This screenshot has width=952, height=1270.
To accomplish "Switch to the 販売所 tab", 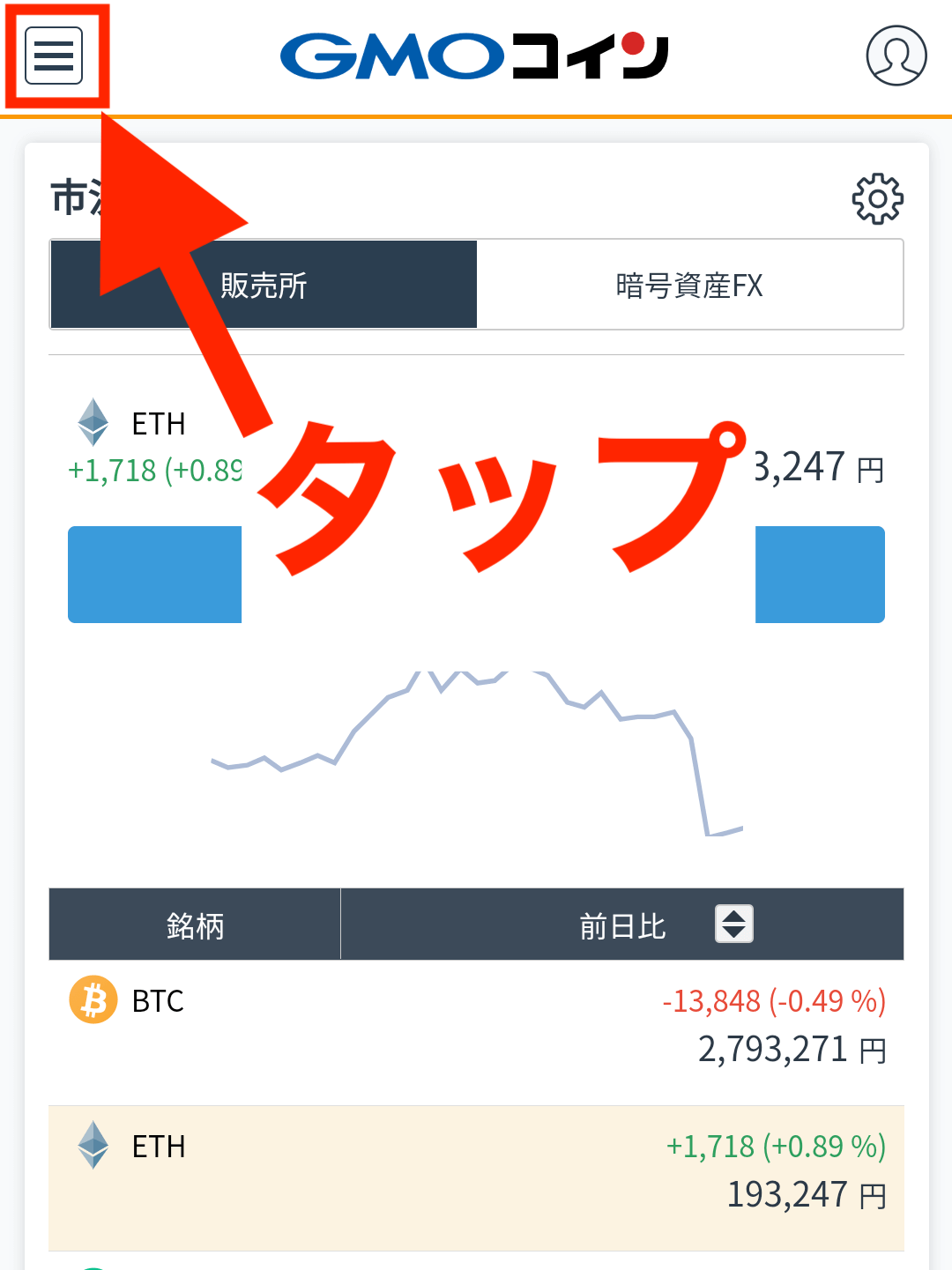I will pyautogui.click(x=264, y=285).
